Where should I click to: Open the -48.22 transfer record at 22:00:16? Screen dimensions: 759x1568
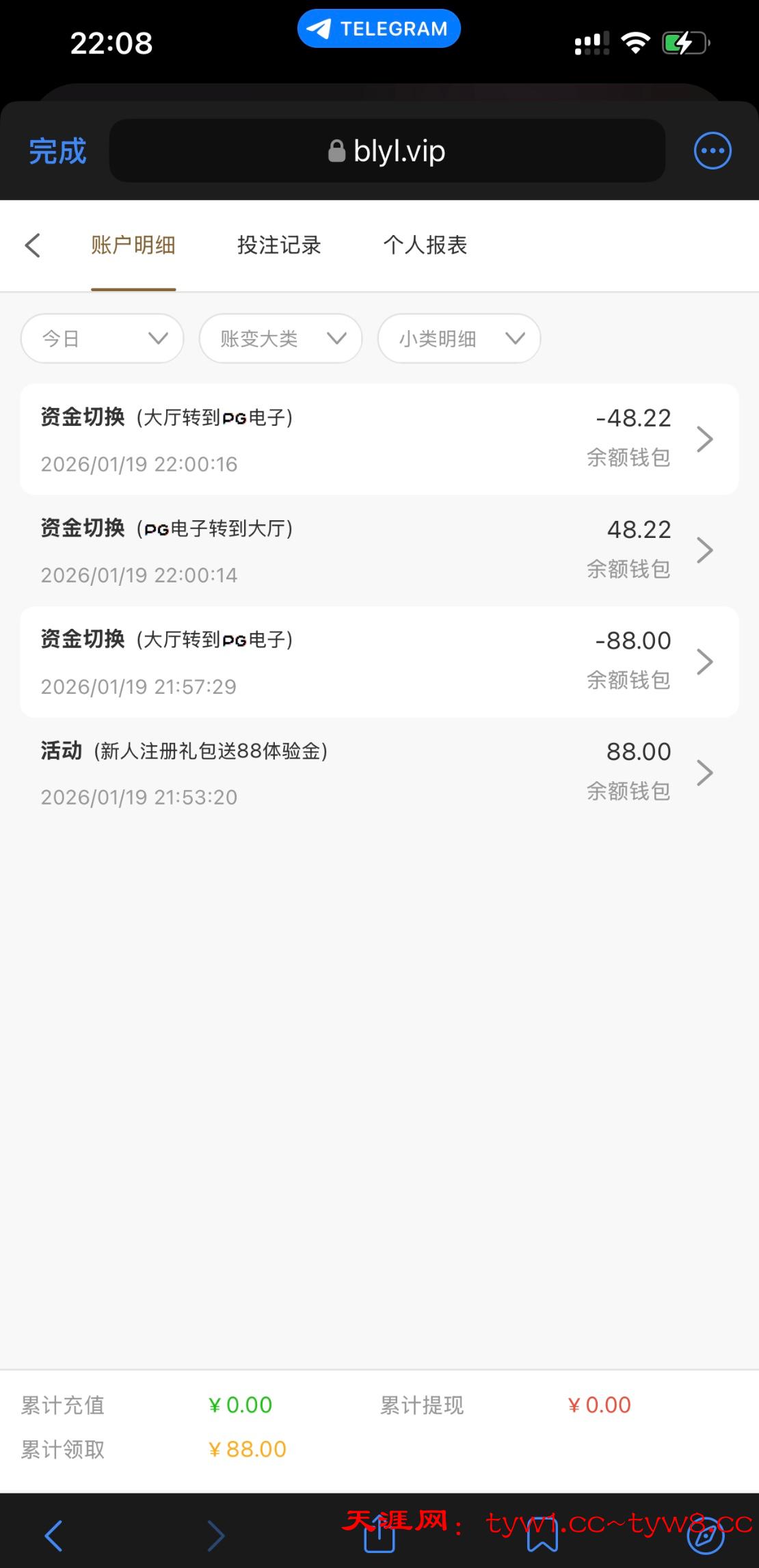point(379,440)
